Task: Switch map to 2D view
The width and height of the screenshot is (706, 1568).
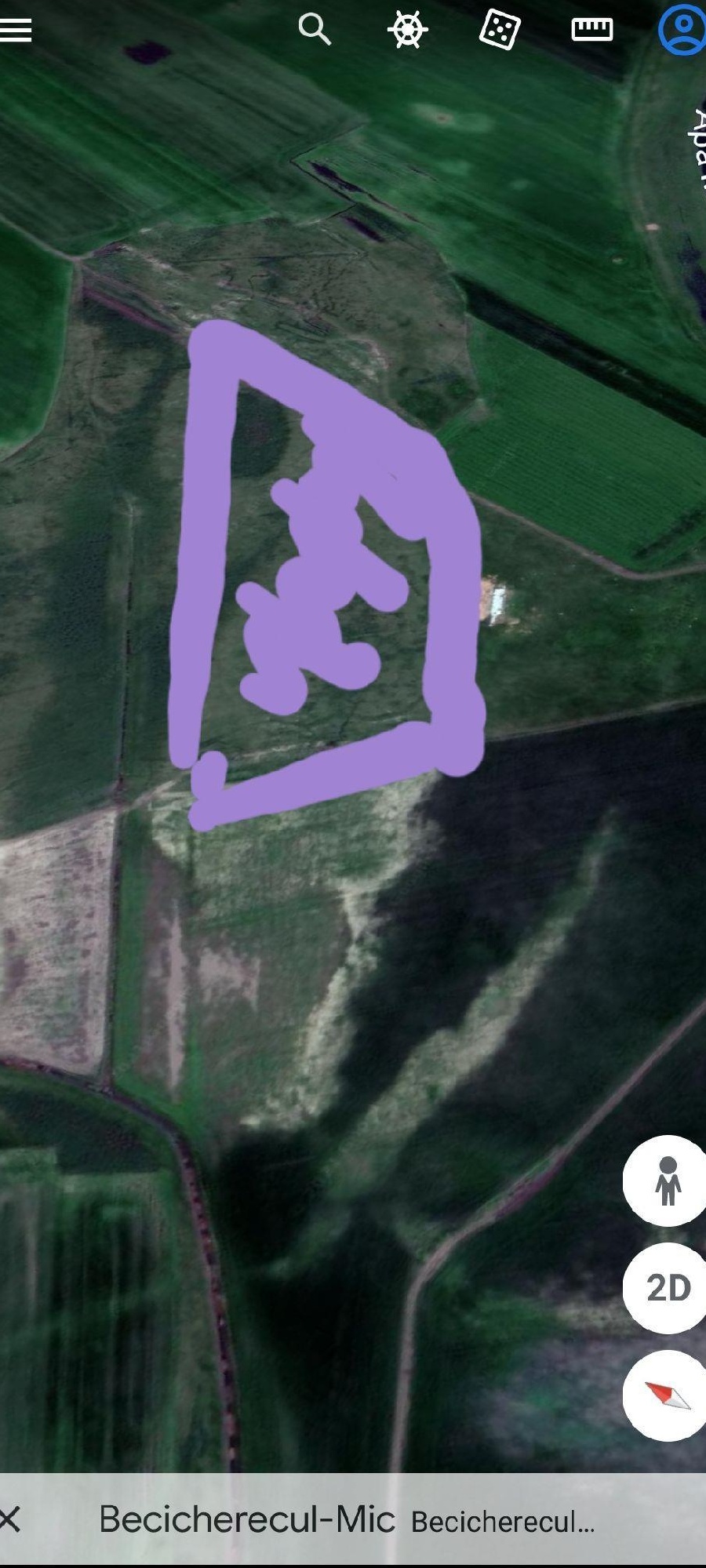Action: click(668, 1287)
